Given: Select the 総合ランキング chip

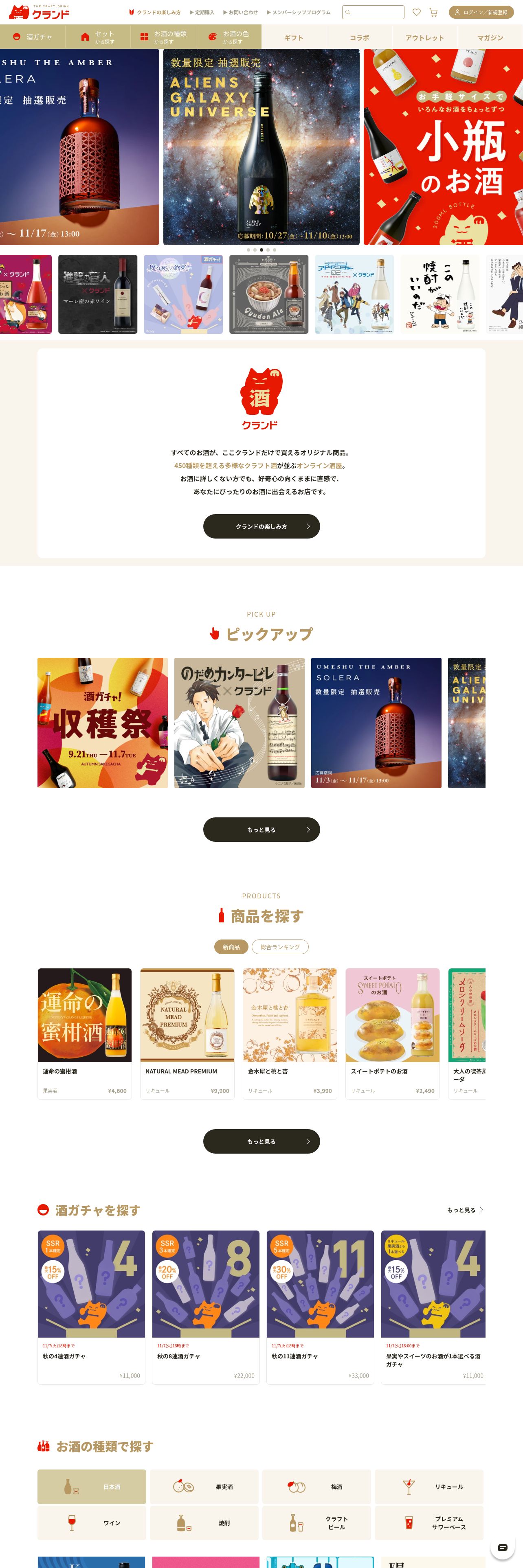Looking at the screenshot, I should coord(280,946).
